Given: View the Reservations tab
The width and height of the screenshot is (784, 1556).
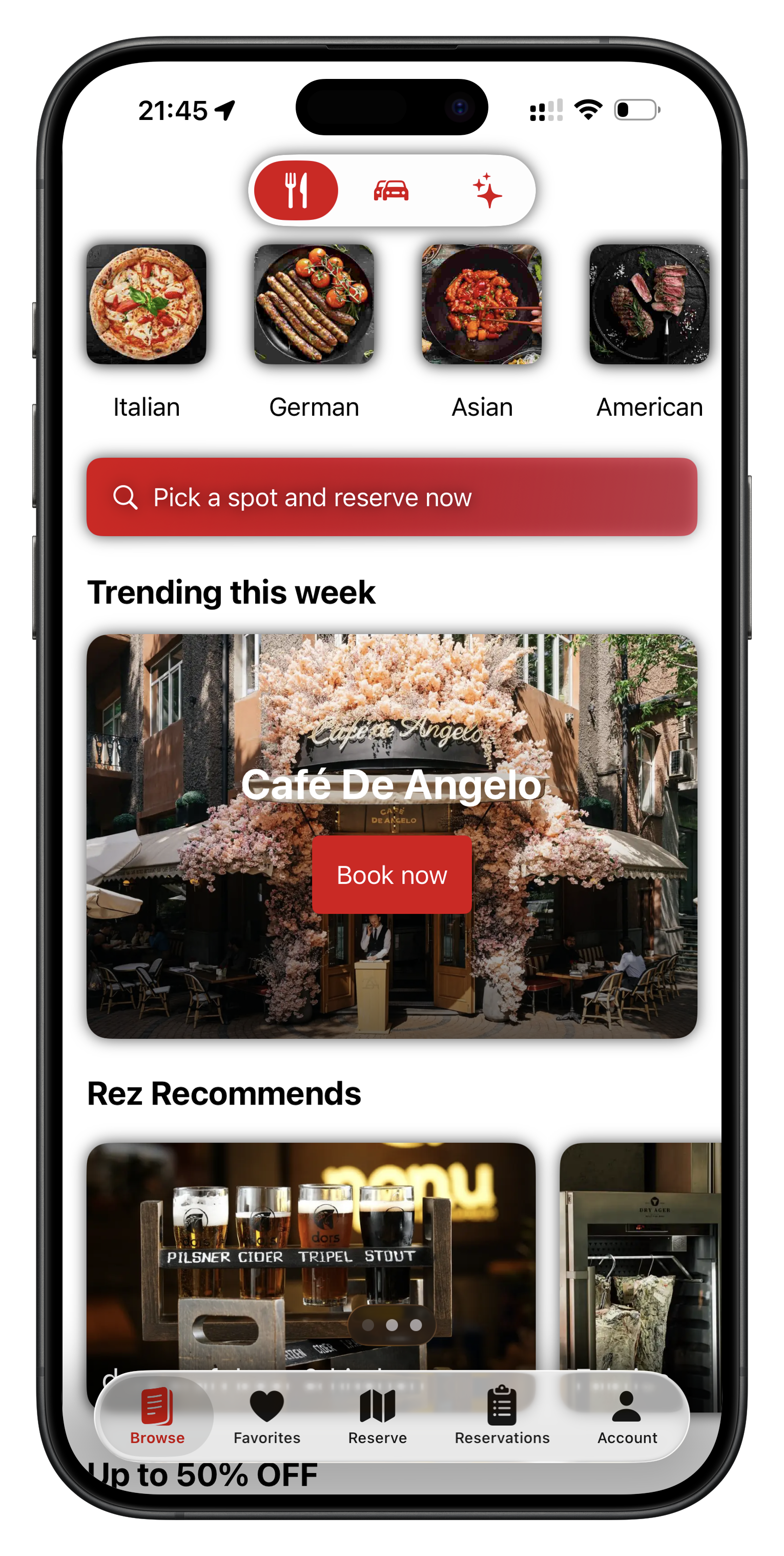Looking at the screenshot, I should tap(502, 1416).
